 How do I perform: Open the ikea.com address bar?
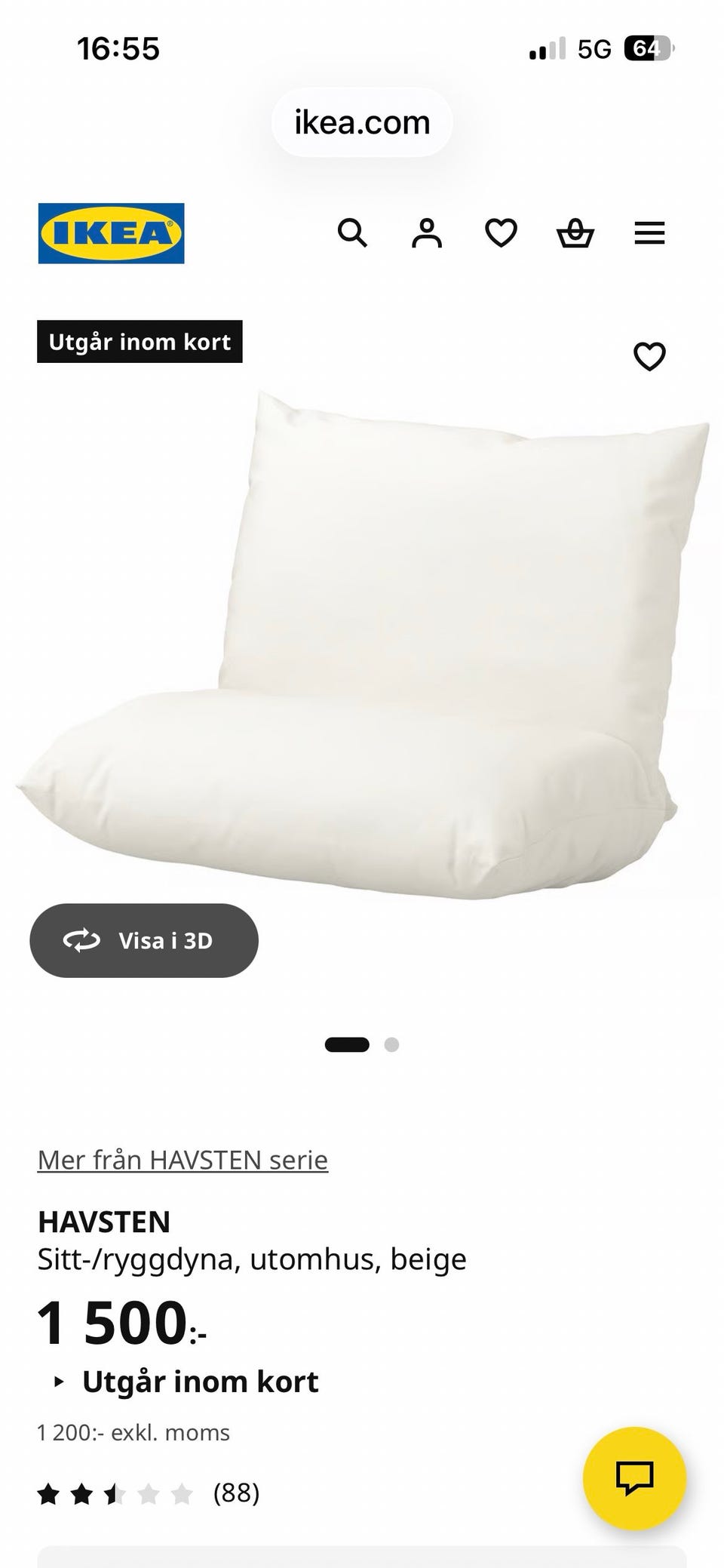[x=362, y=122]
